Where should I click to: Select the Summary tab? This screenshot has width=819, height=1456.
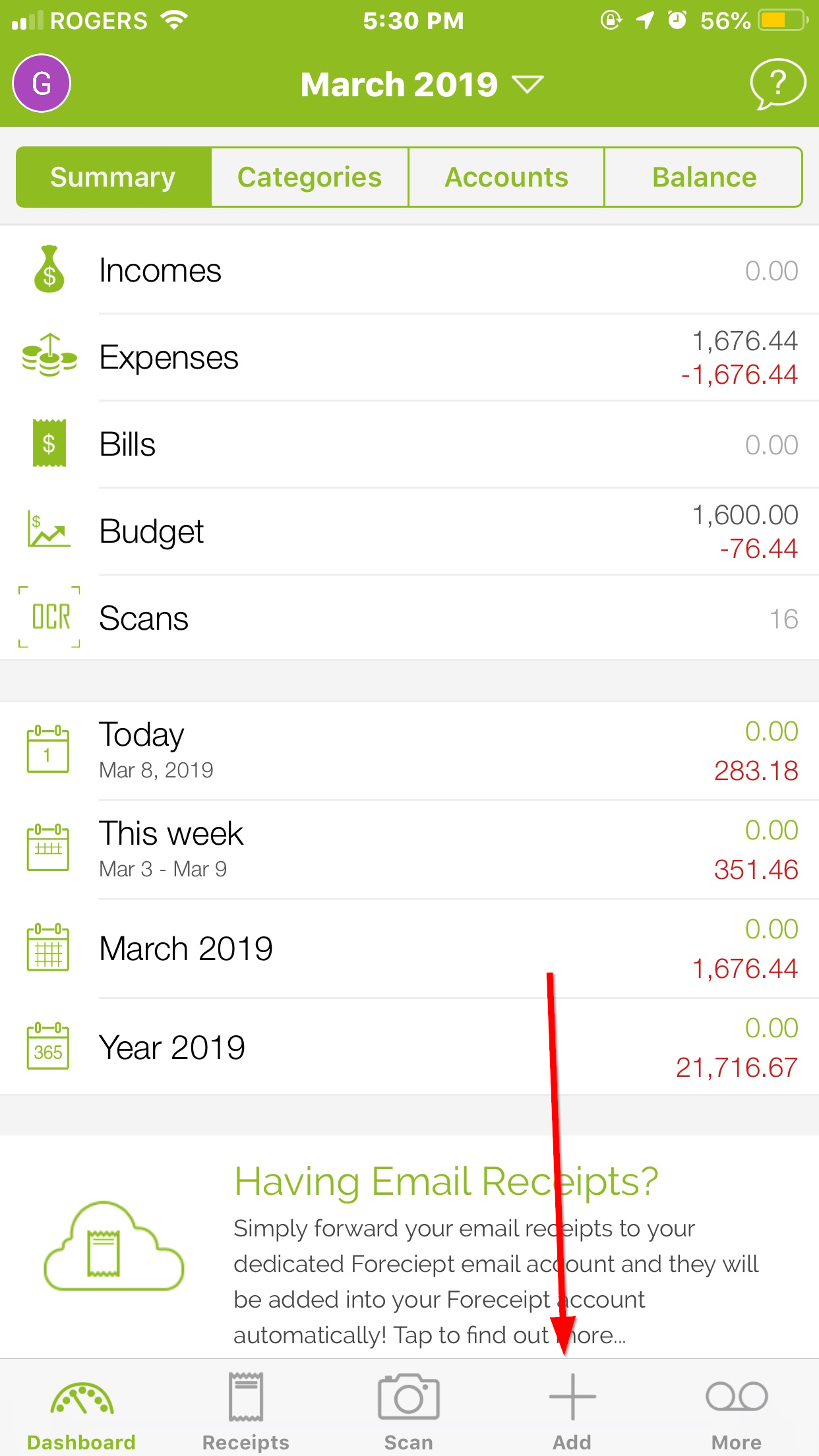click(x=113, y=177)
